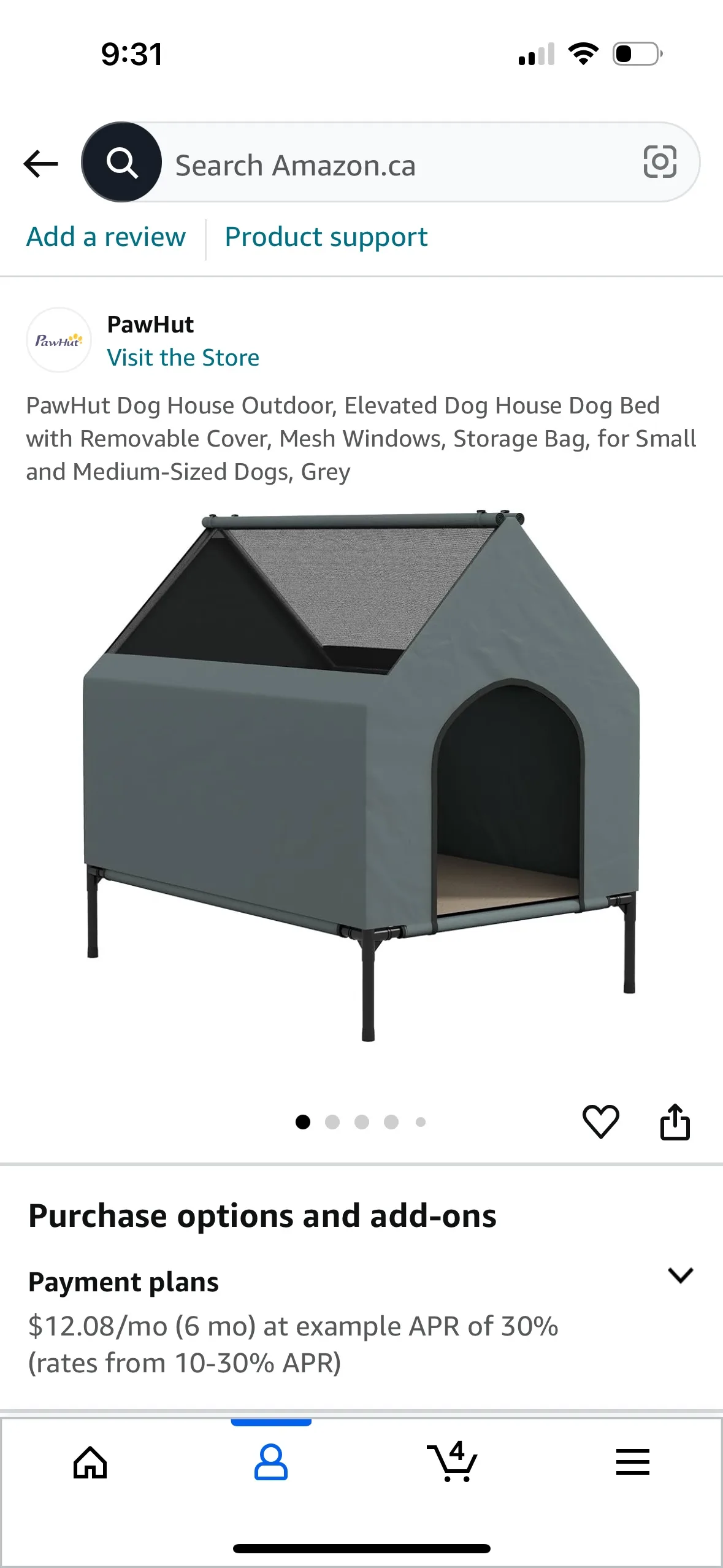Go to the Home tab

90,1463
